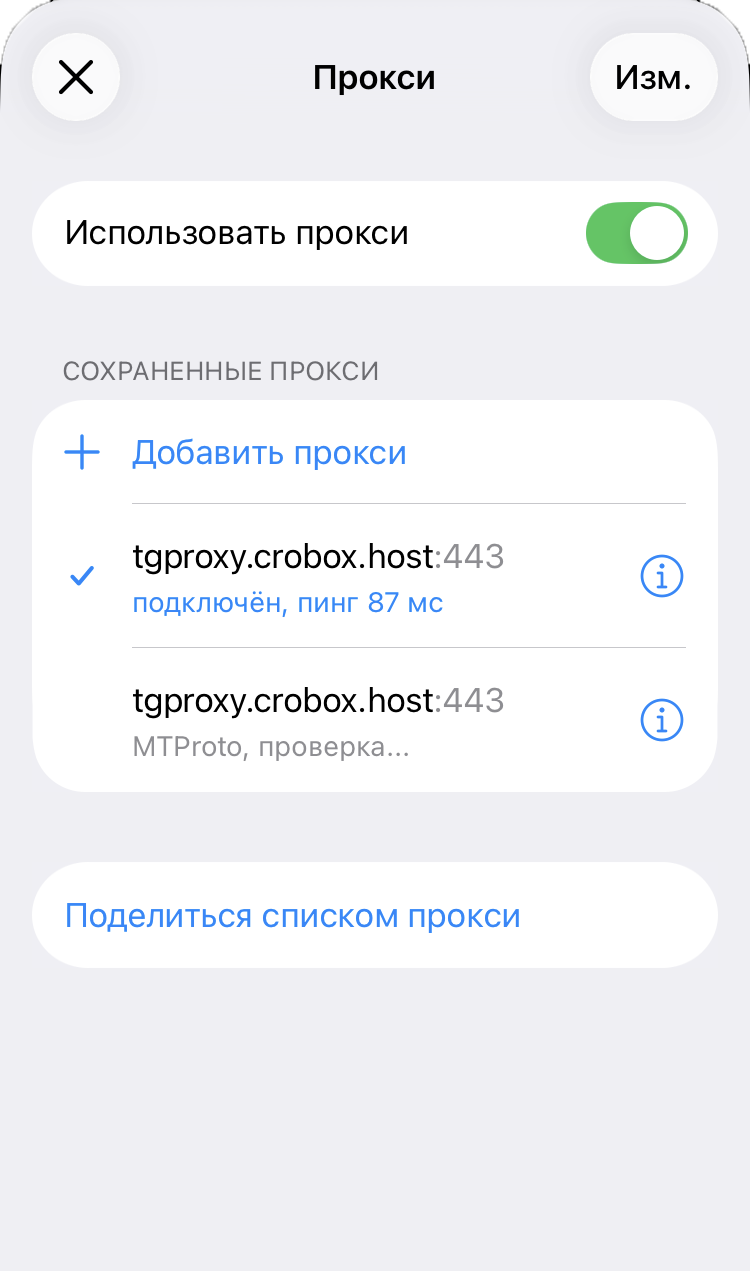Tap Поделиться списком прокси
750x1271 pixels.
291,915
